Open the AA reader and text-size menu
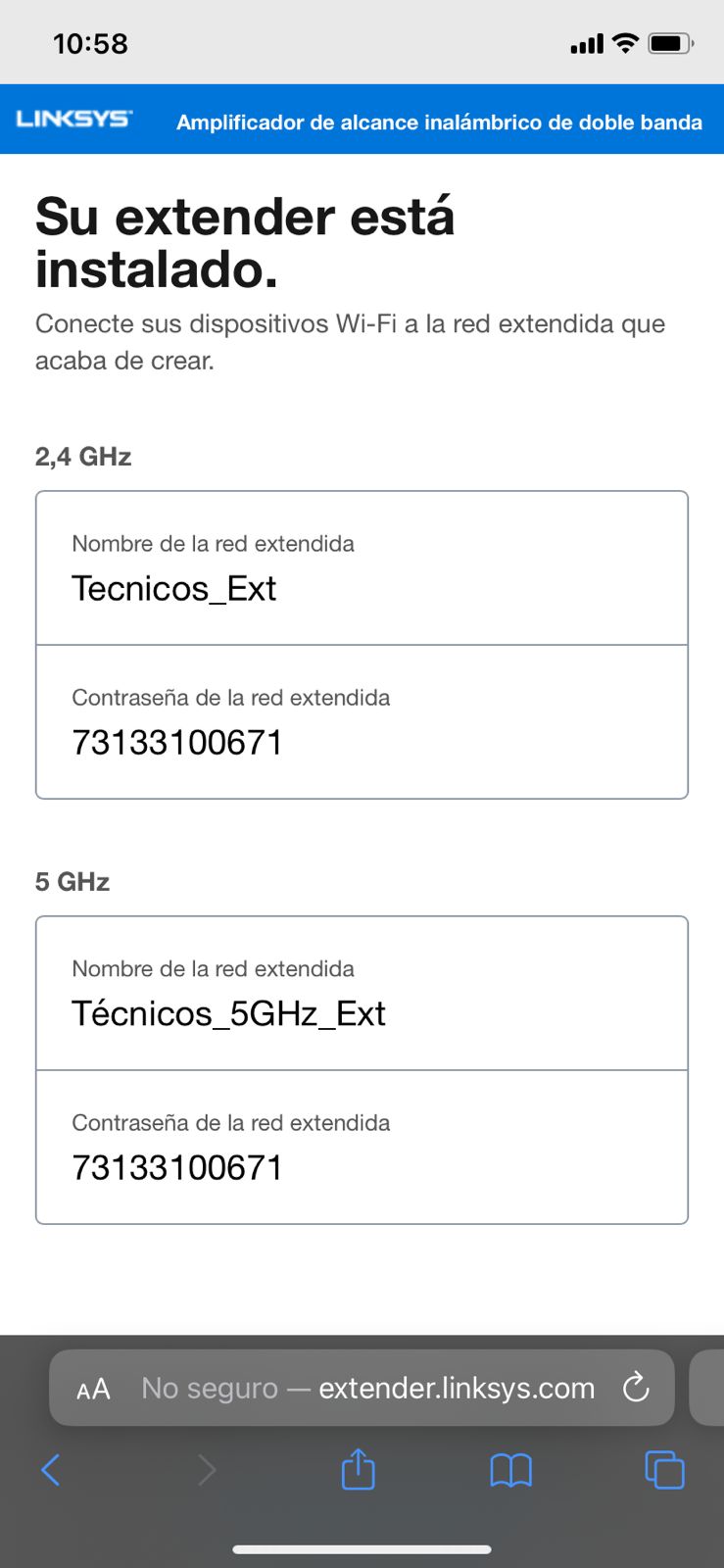Image resolution: width=724 pixels, height=1568 pixels. tap(94, 1389)
